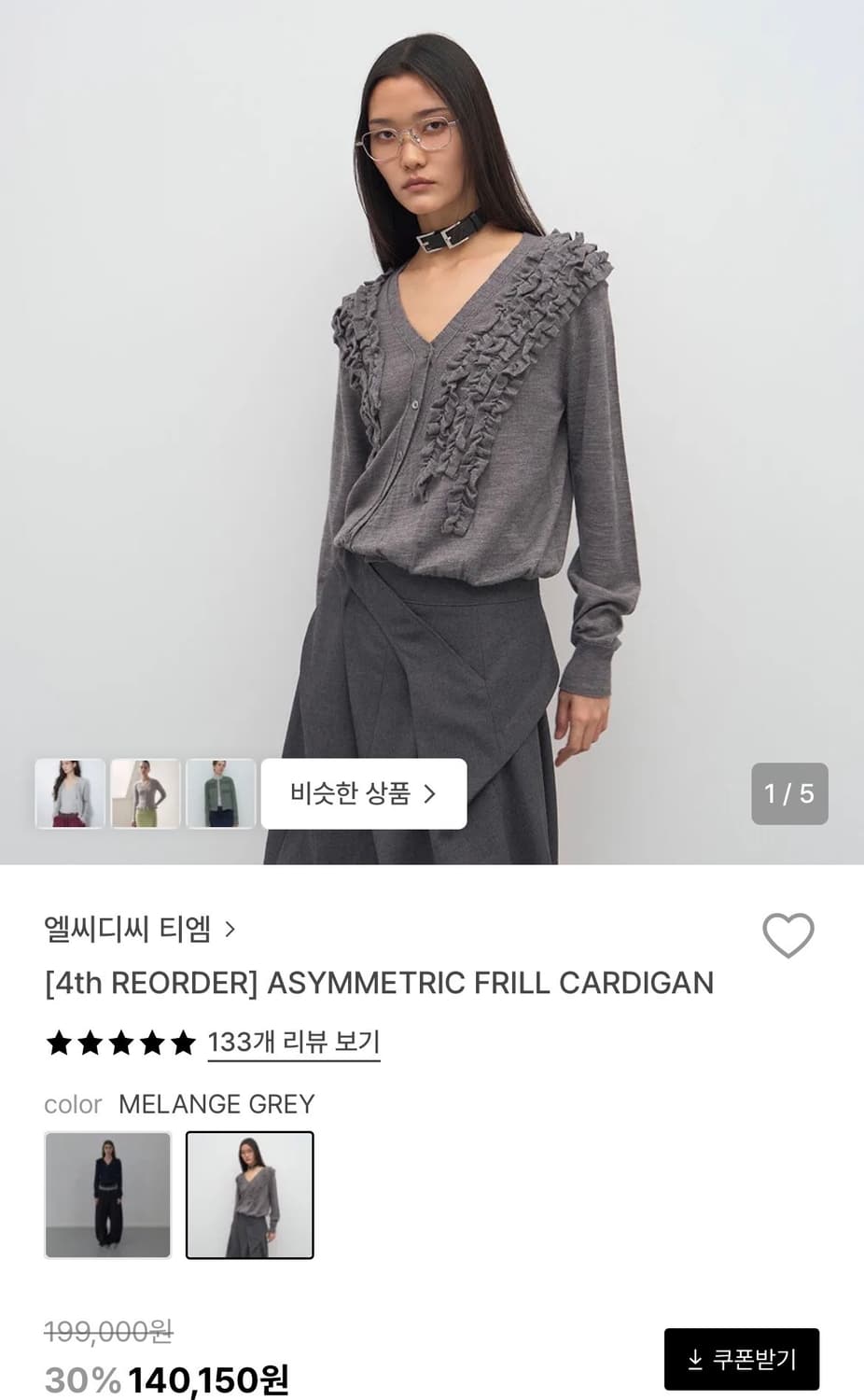Click the currently selected MELANGE GREY swatch
The width and height of the screenshot is (864, 1400).
250,1197
